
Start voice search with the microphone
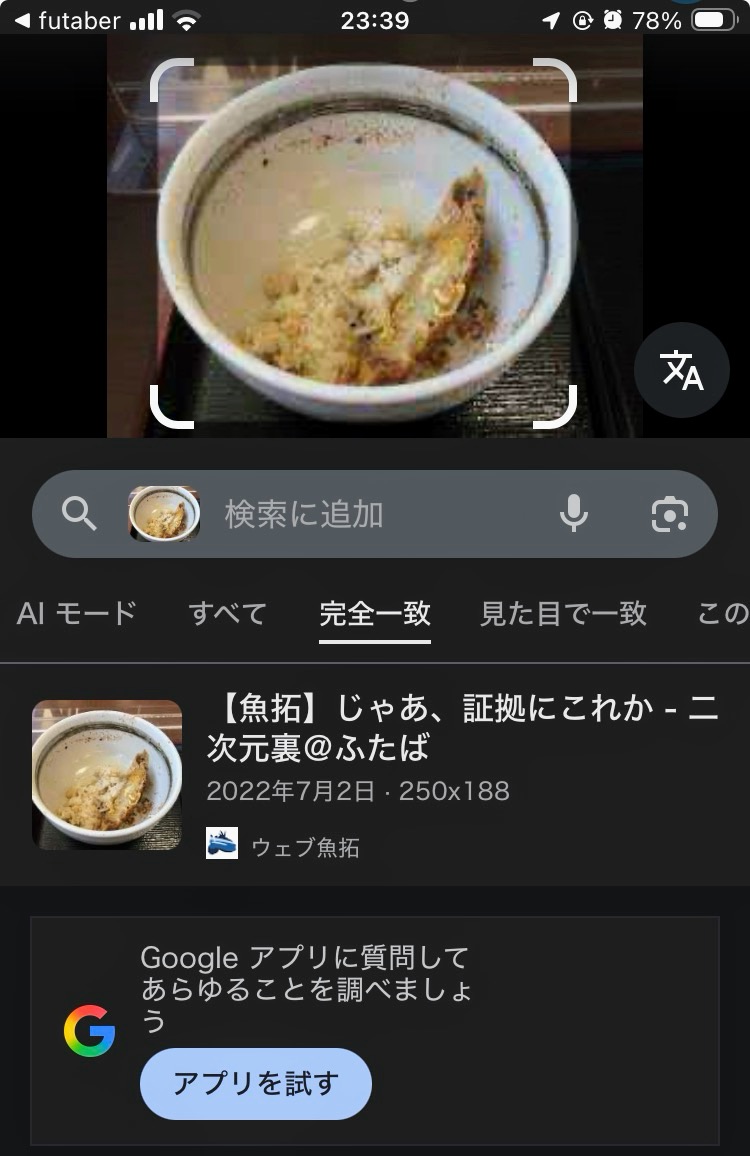573,514
